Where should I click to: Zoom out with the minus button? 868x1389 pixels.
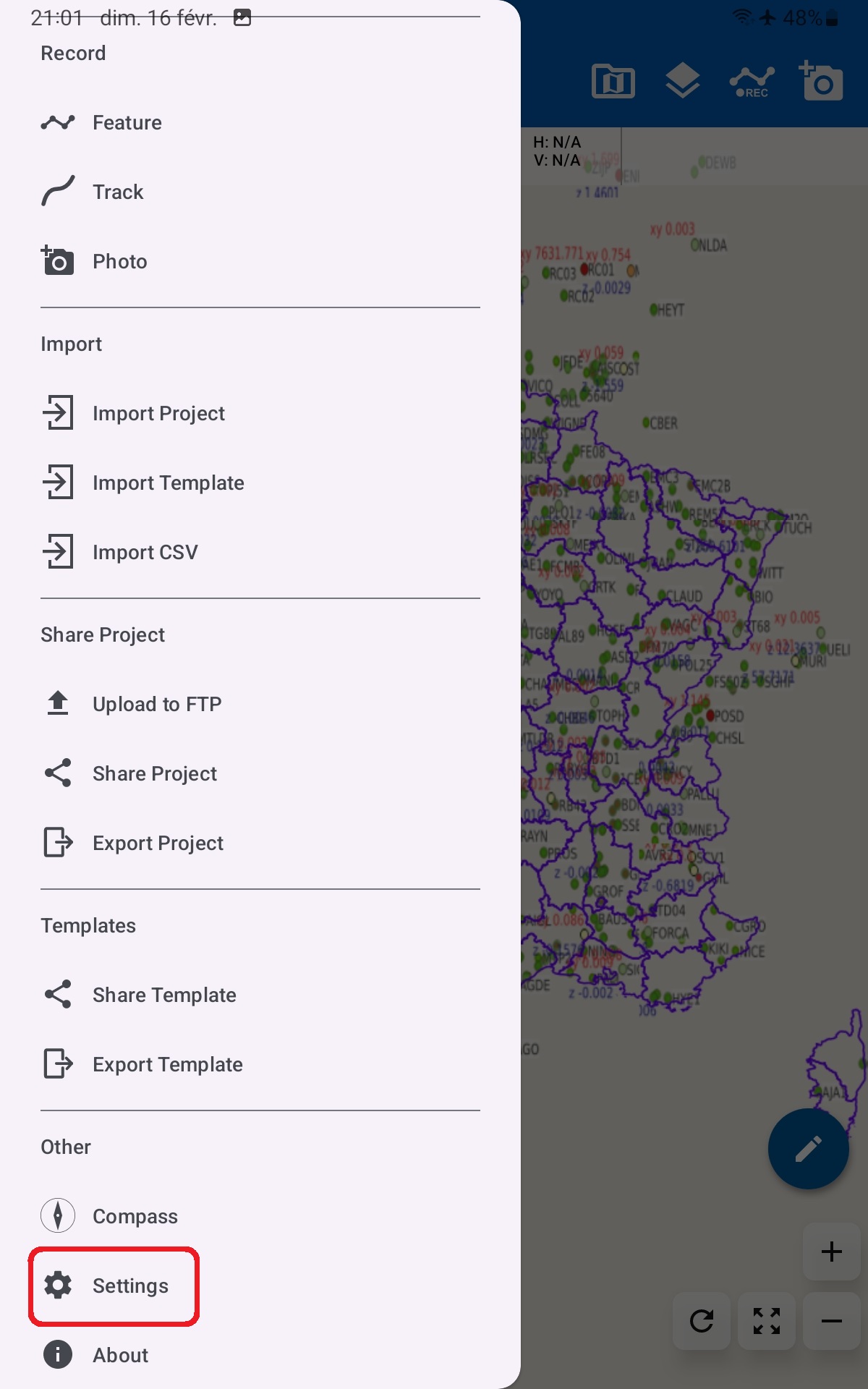tap(832, 1321)
